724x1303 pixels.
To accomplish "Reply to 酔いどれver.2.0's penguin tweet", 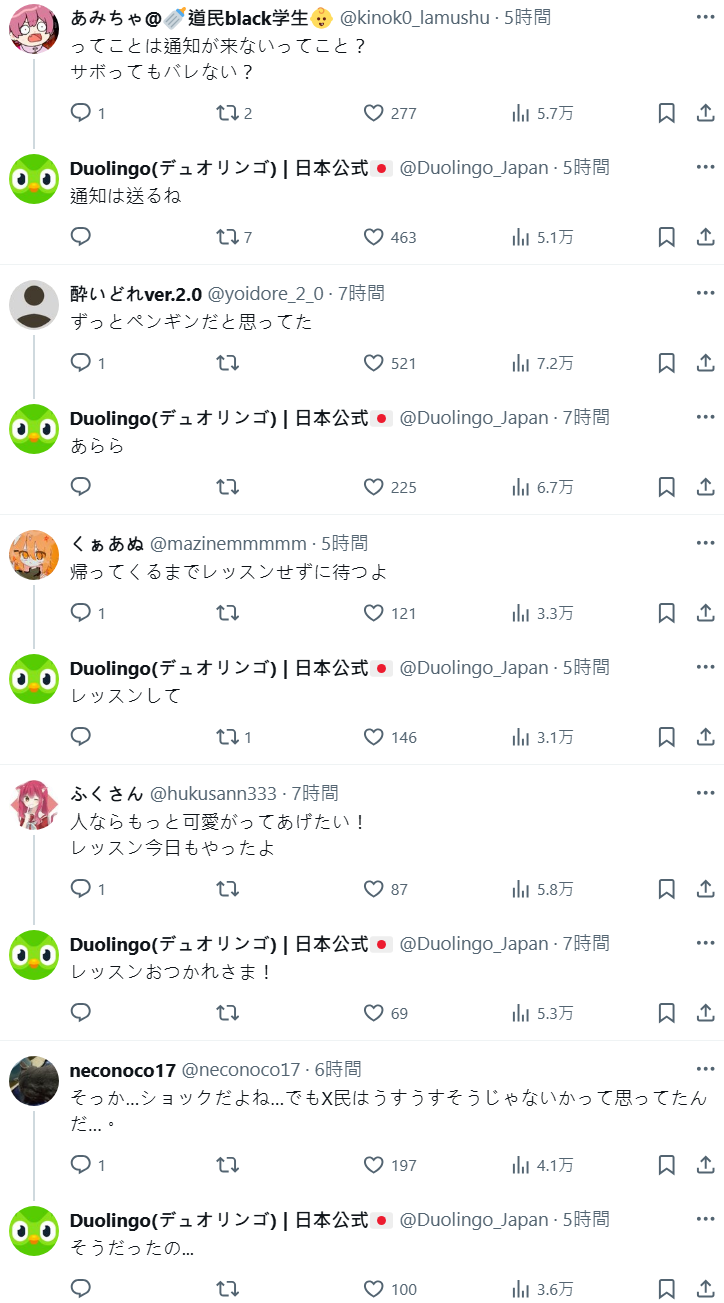I will [x=82, y=363].
